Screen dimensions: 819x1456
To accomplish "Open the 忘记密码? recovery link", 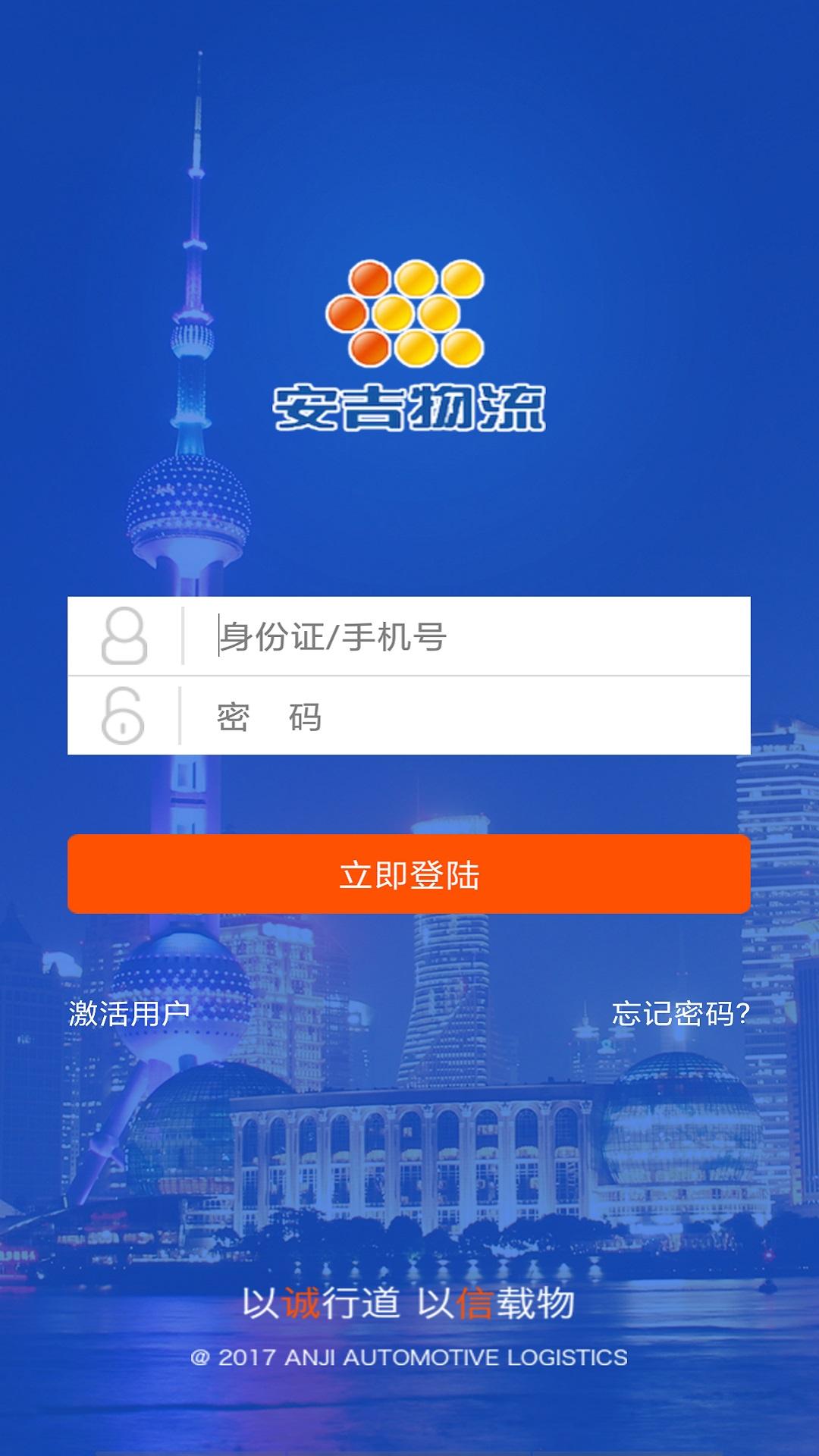I will 680,1013.
